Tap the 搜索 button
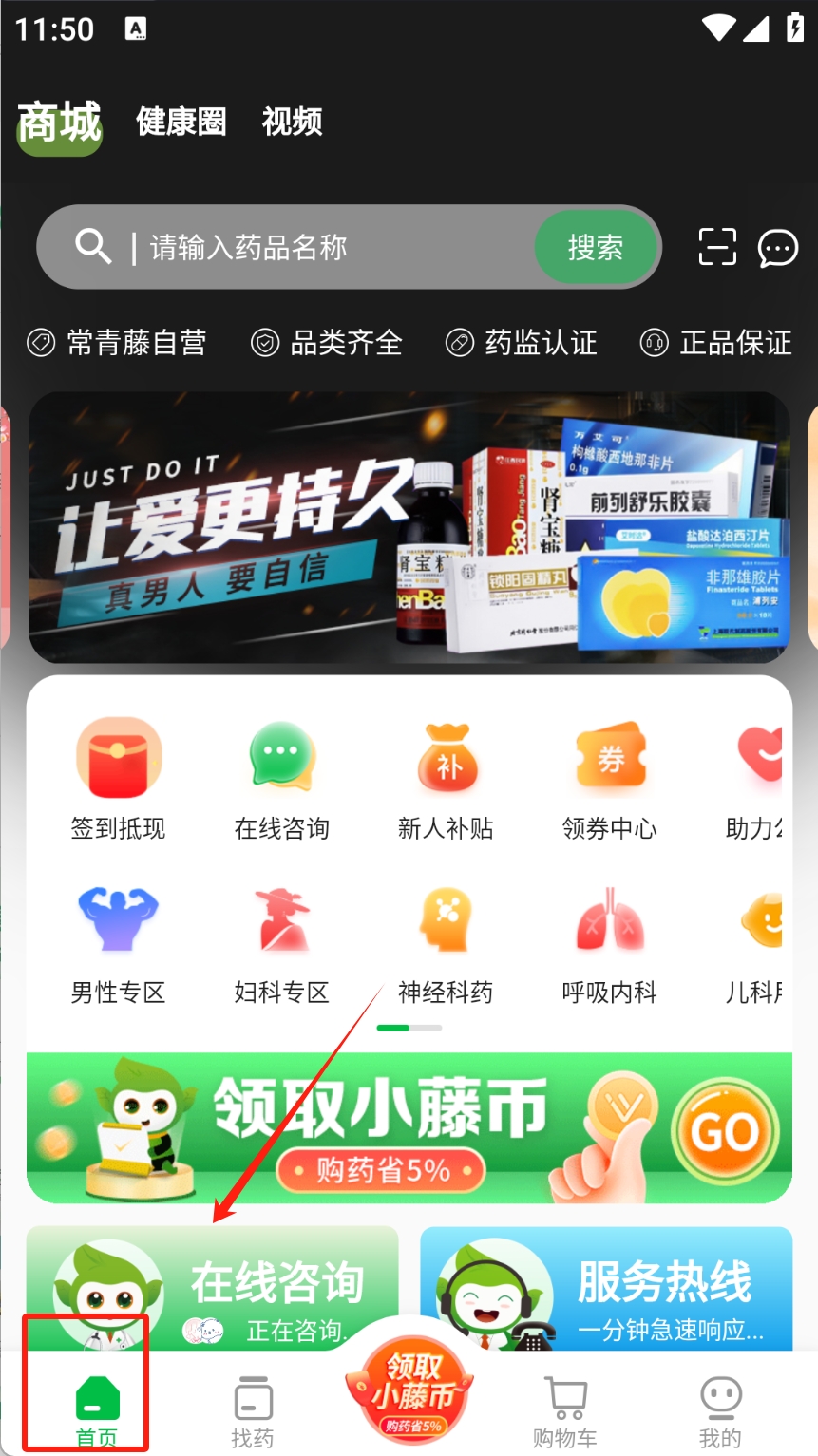The width and height of the screenshot is (818, 1456). (x=596, y=248)
